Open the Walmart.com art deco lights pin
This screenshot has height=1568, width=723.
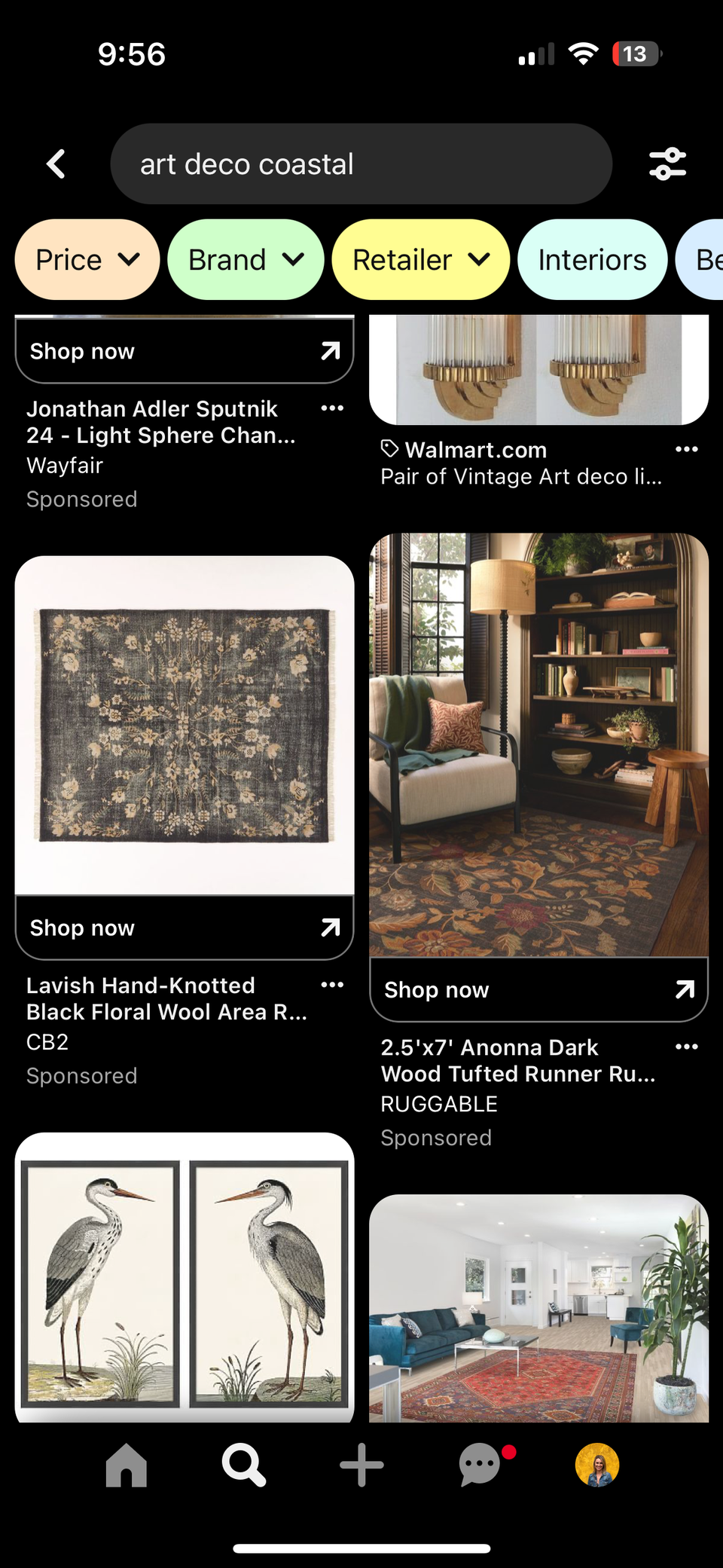pos(538,371)
